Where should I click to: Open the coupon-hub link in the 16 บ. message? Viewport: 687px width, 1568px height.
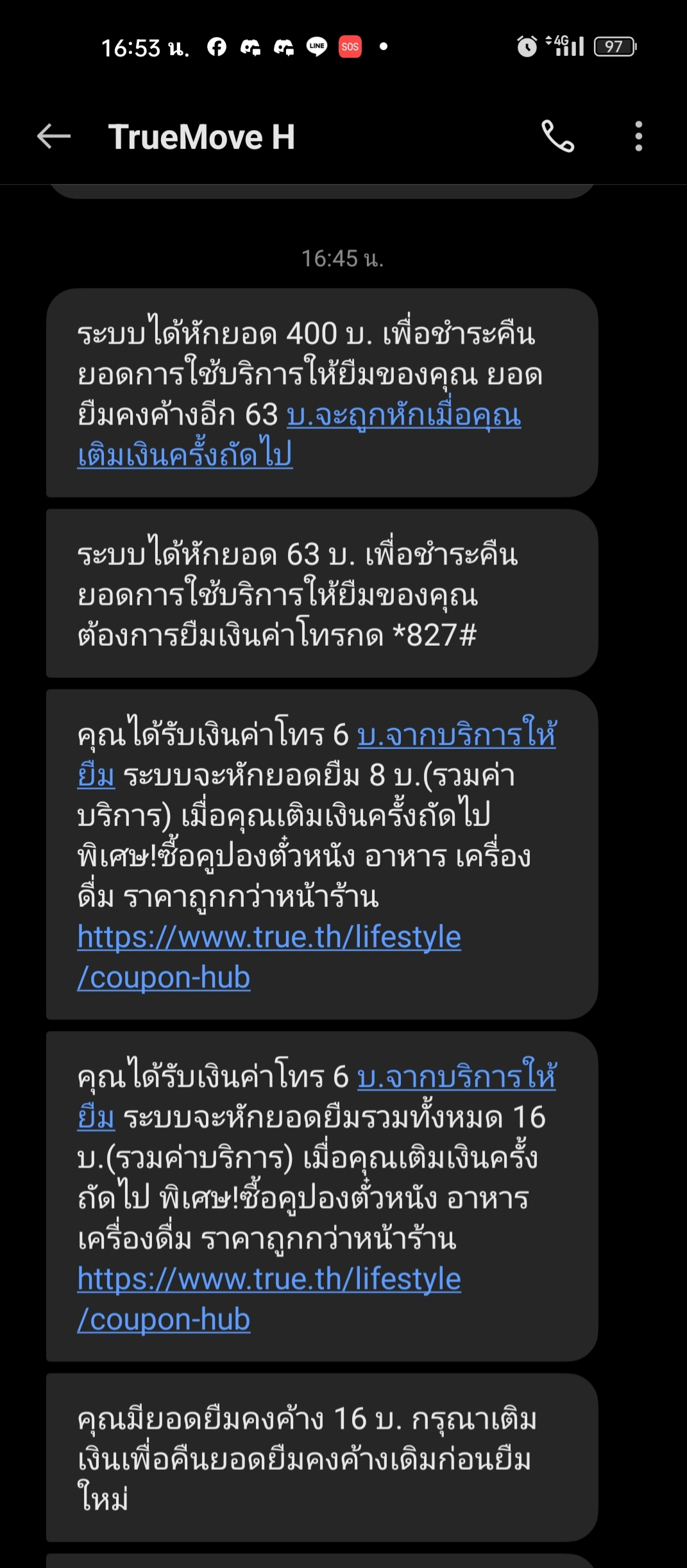[x=269, y=1299]
